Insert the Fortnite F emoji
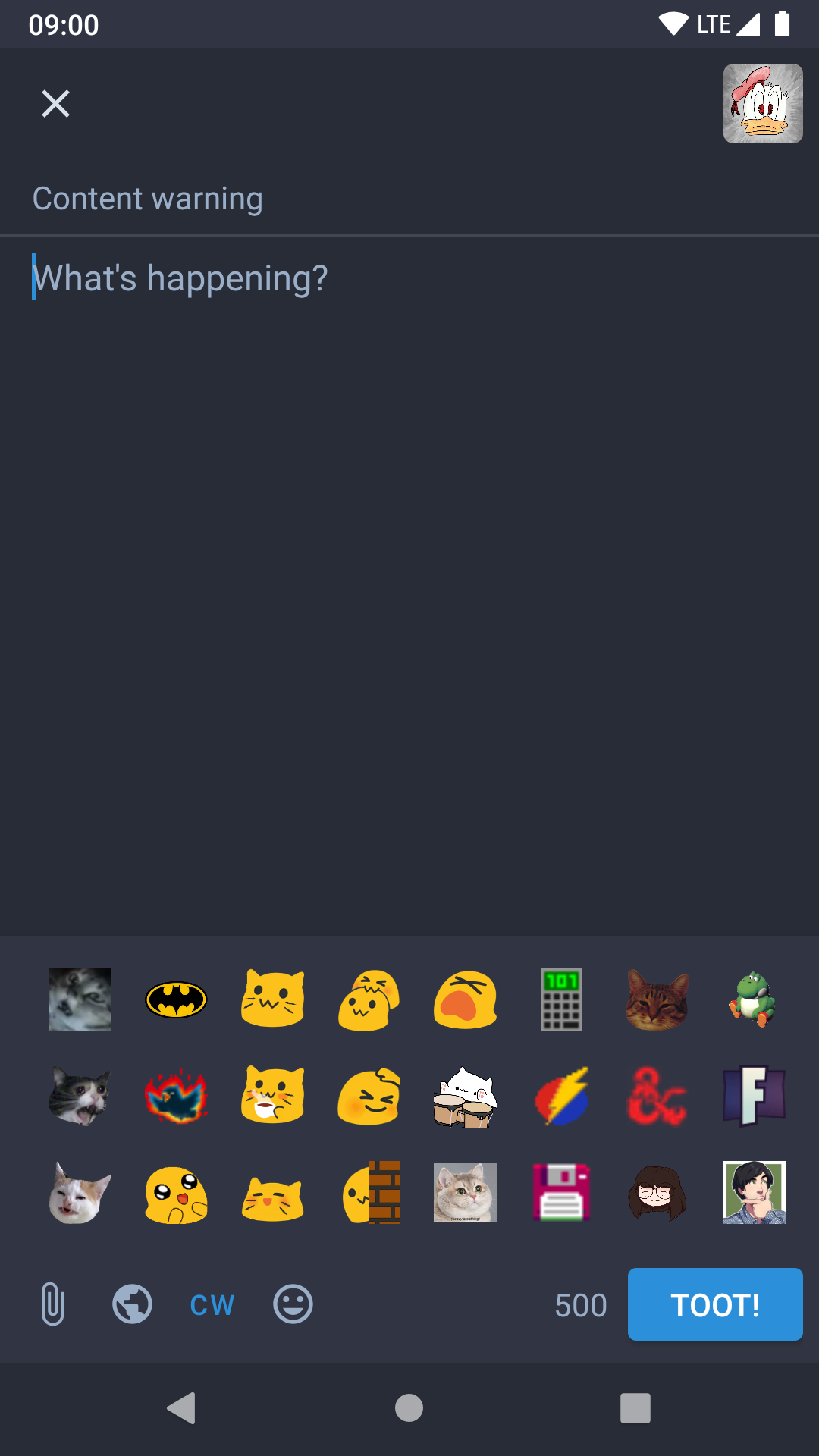 click(753, 1097)
